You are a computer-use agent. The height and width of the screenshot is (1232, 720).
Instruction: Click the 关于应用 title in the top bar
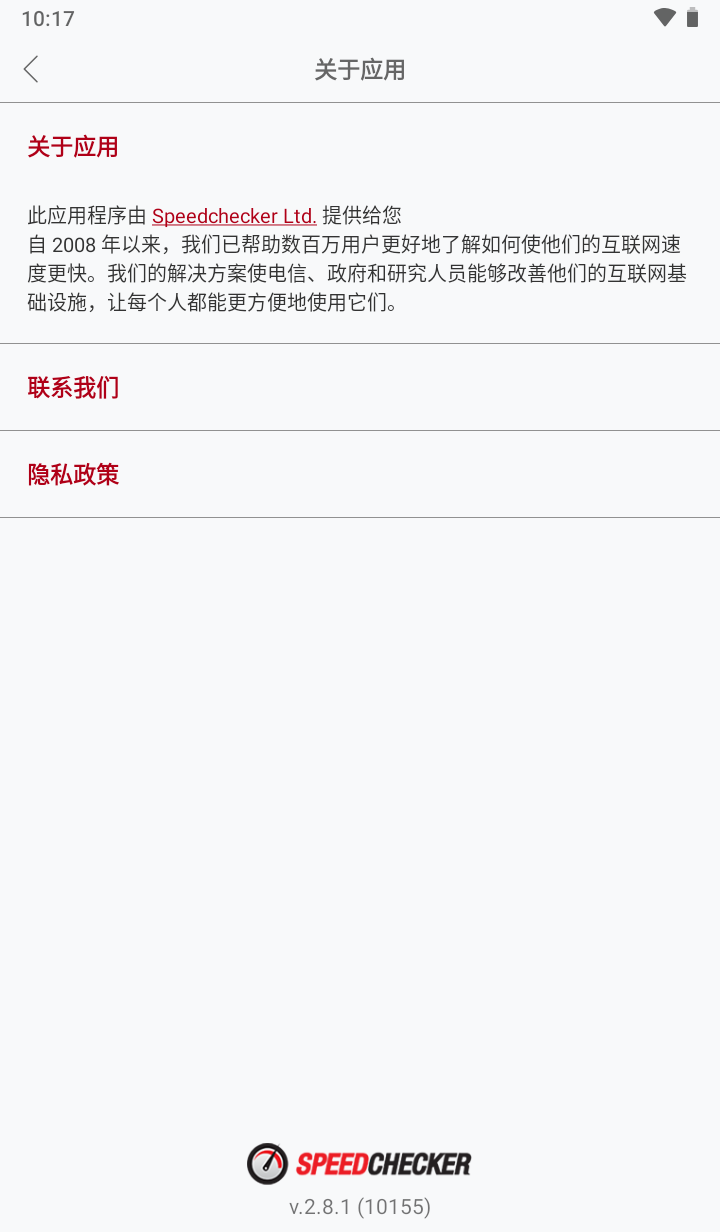(x=360, y=69)
